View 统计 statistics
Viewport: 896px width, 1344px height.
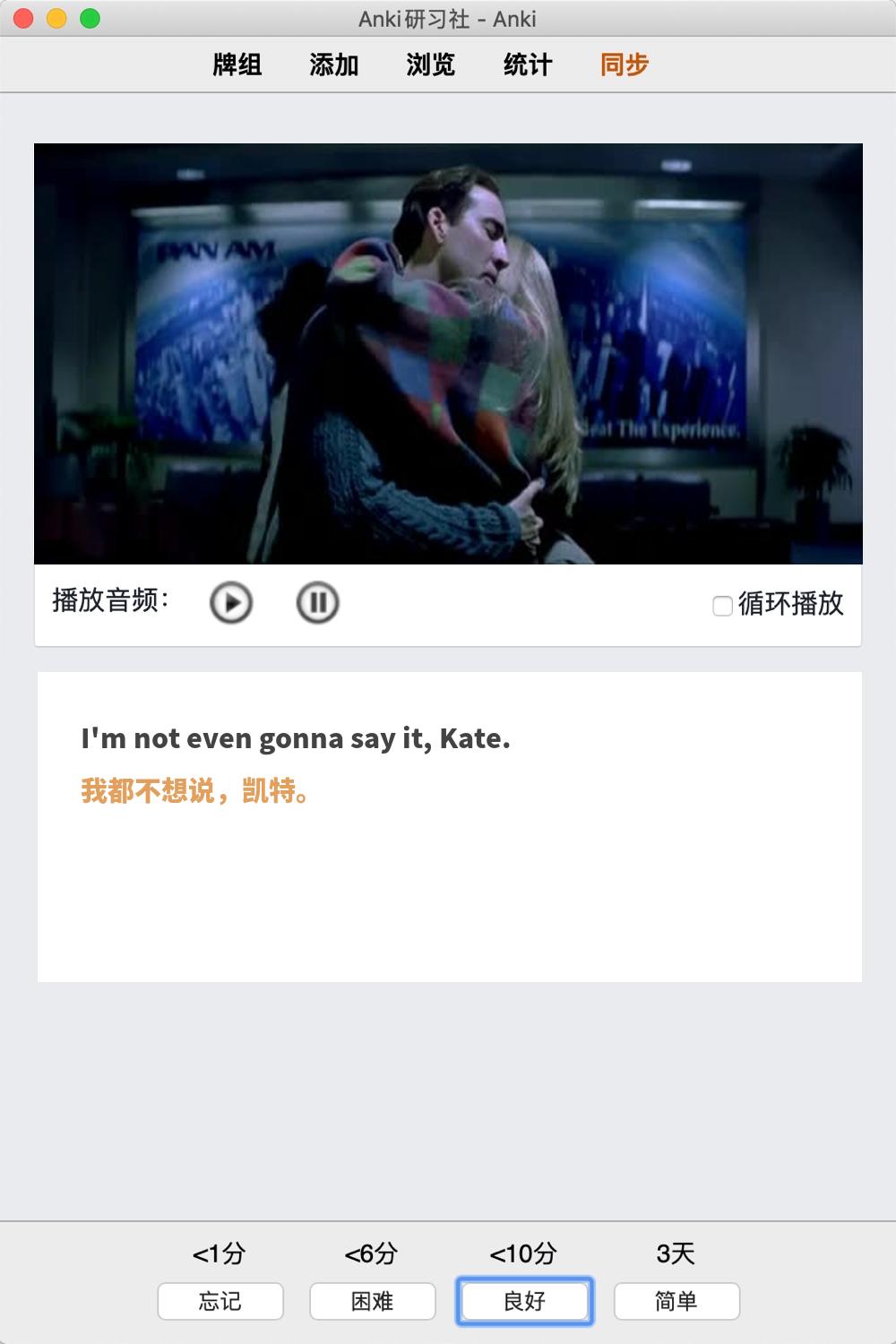tap(528, 65)
